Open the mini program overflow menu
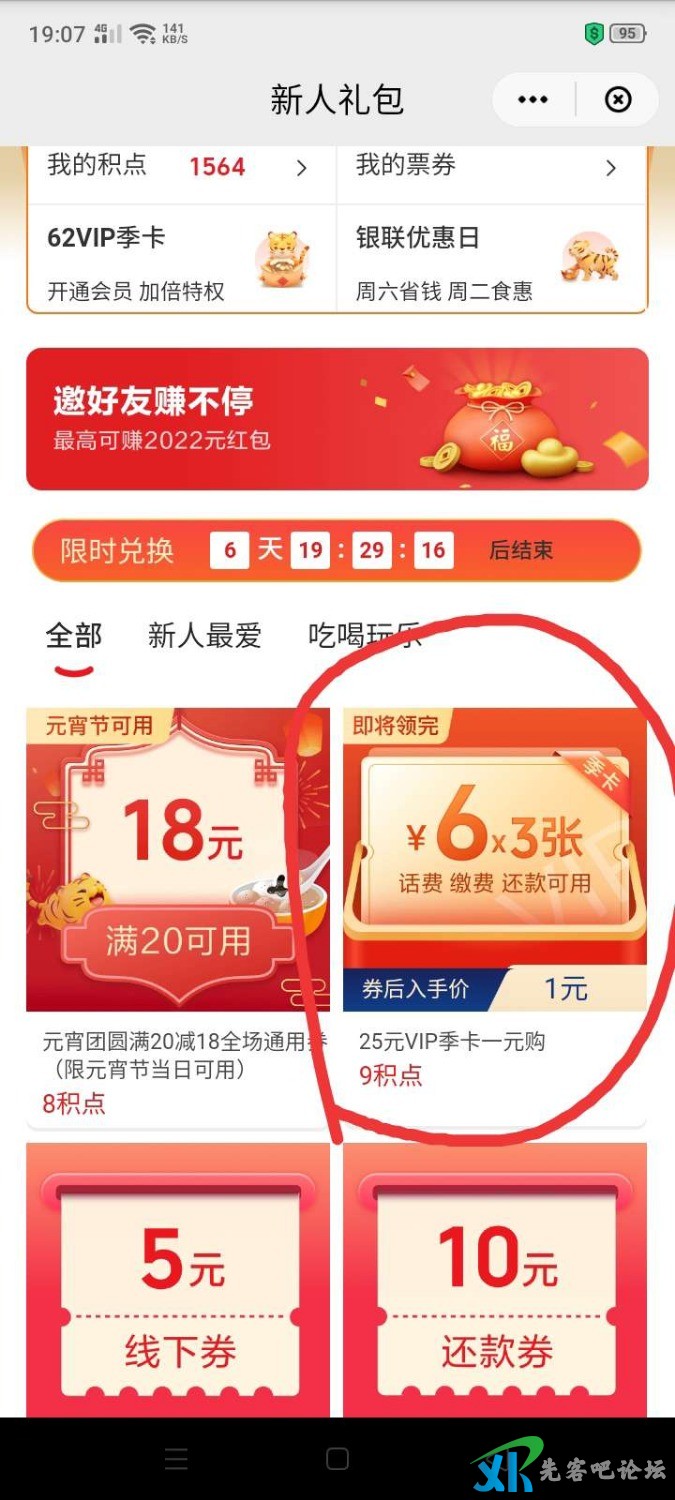The height and width of the screenshot is (1500, 675). (x=532, y=99)
